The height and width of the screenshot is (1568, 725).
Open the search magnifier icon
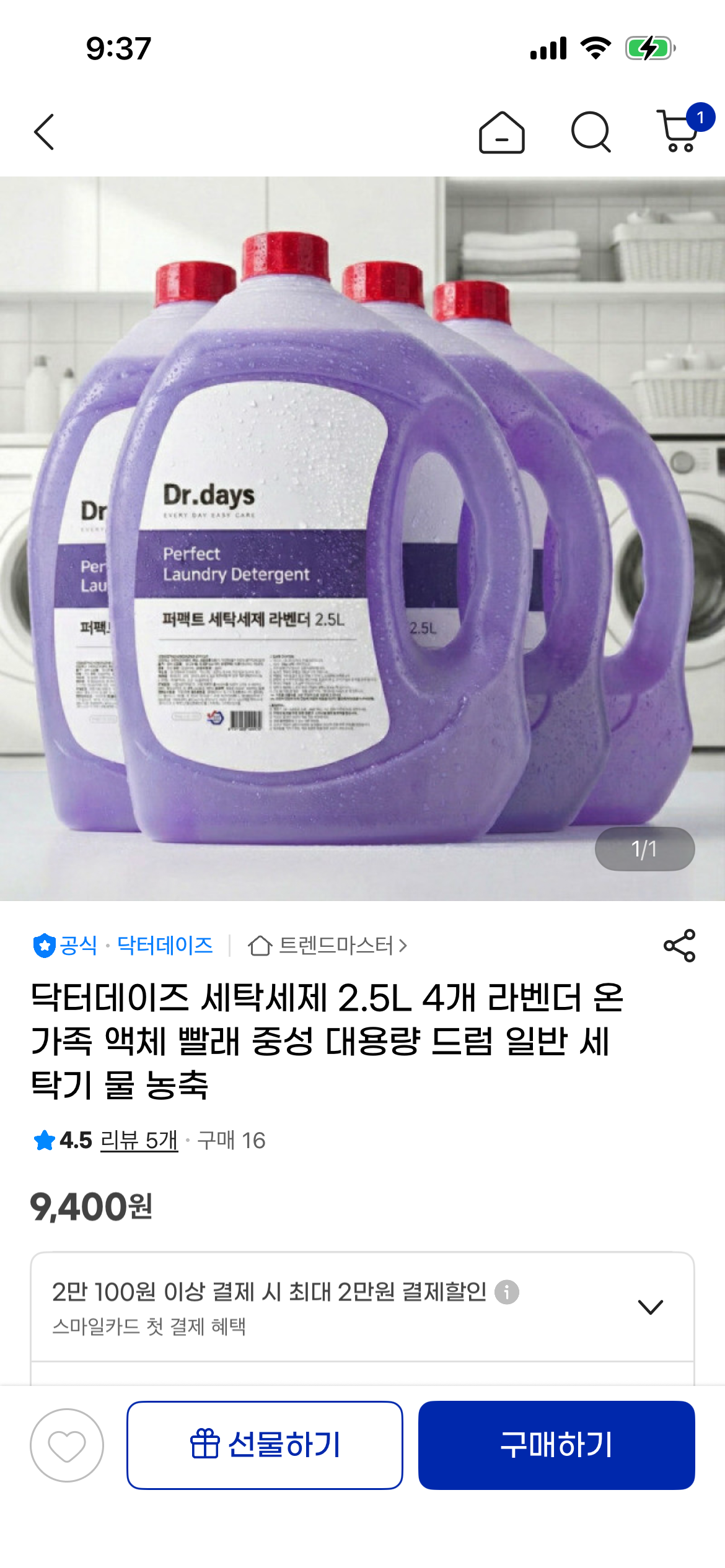click(x=591, y=132)
